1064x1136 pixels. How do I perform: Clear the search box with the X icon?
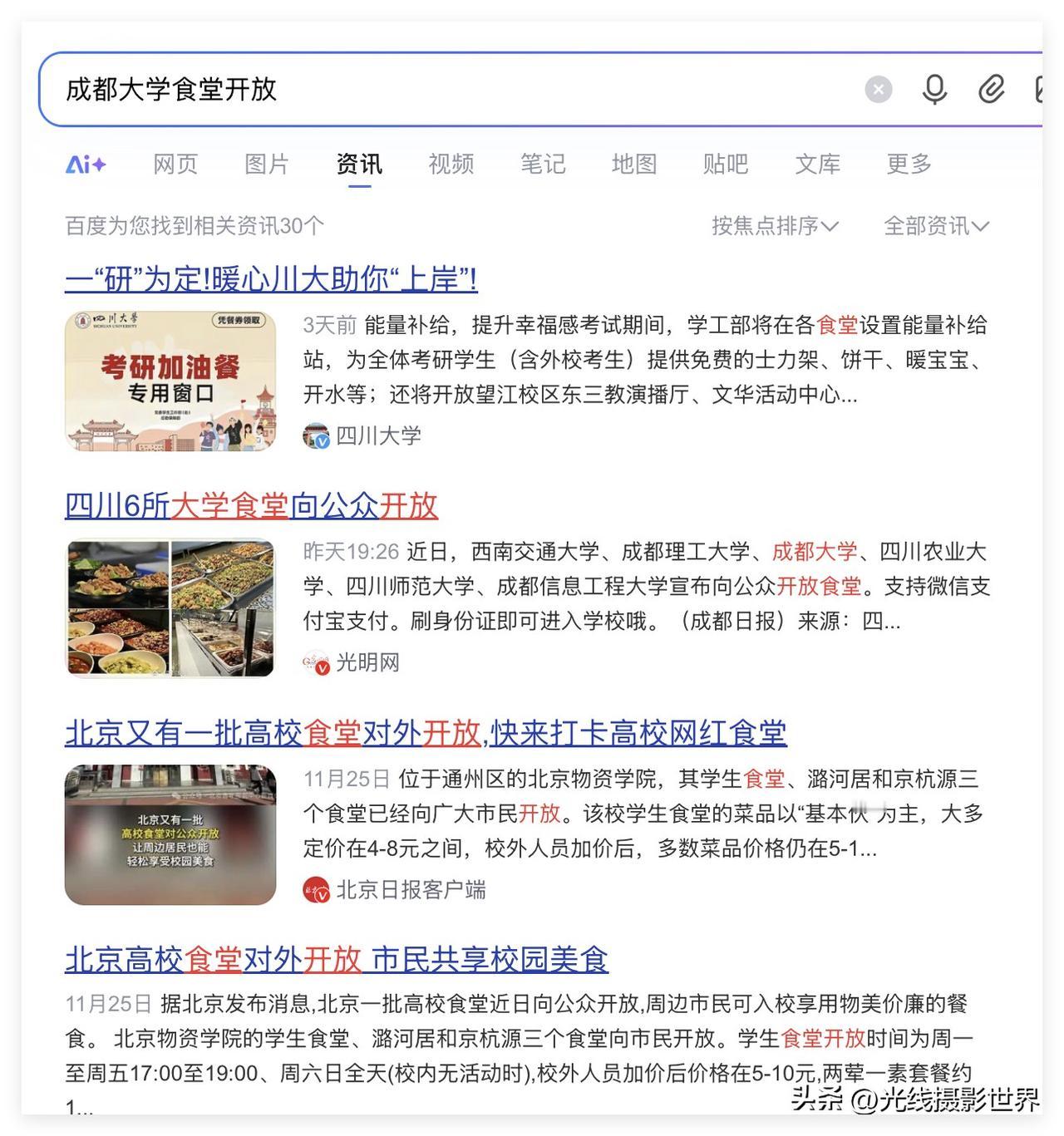click(878, 90)
